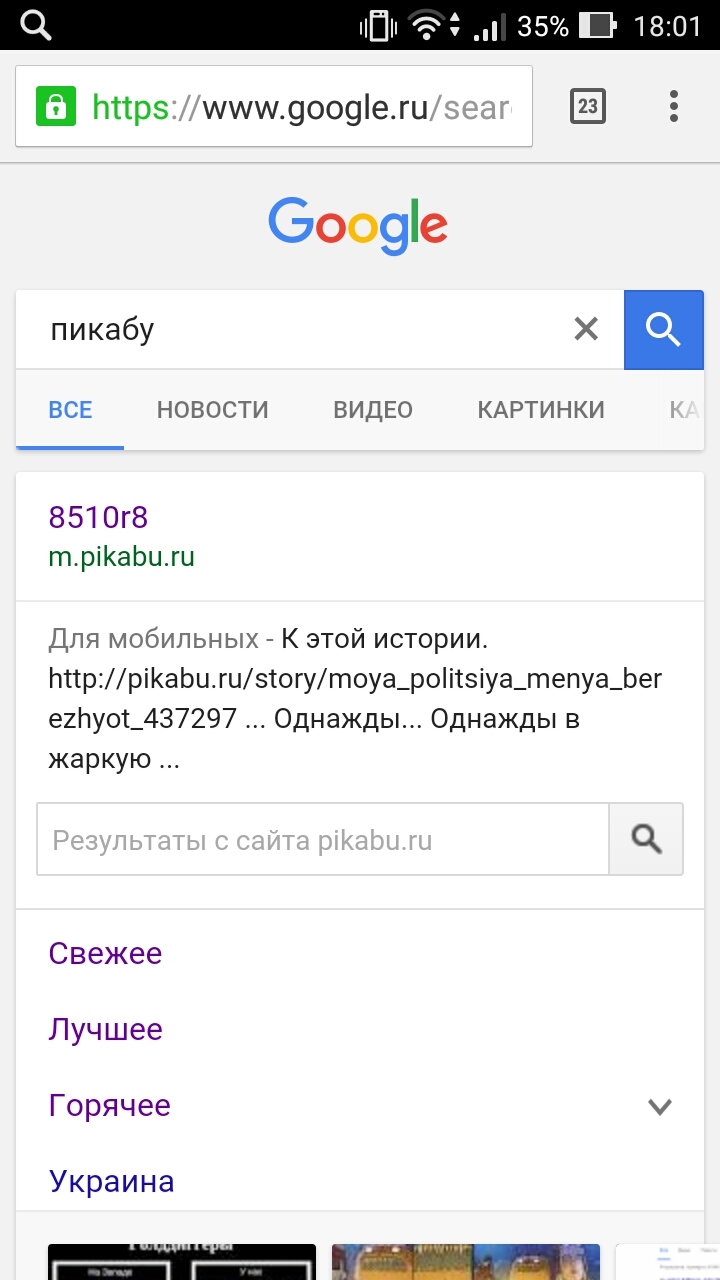Image resolution: width=720 pixels, height=1280 pixels.
Task: Open the tab switcher showing 23 tabs
Action: point(588,106)
